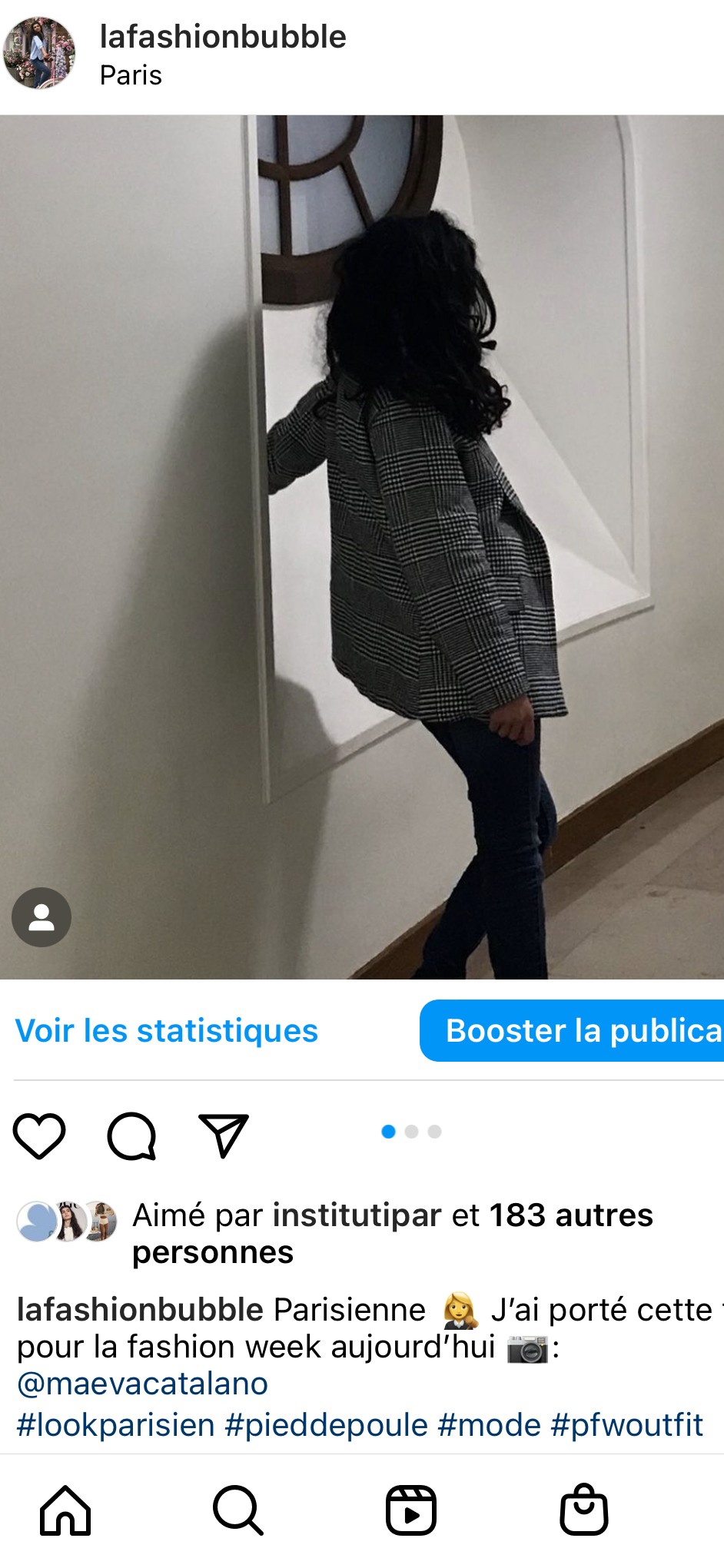
Task: View the 183 autres personnes likes list
Action: coord(570,1215)
